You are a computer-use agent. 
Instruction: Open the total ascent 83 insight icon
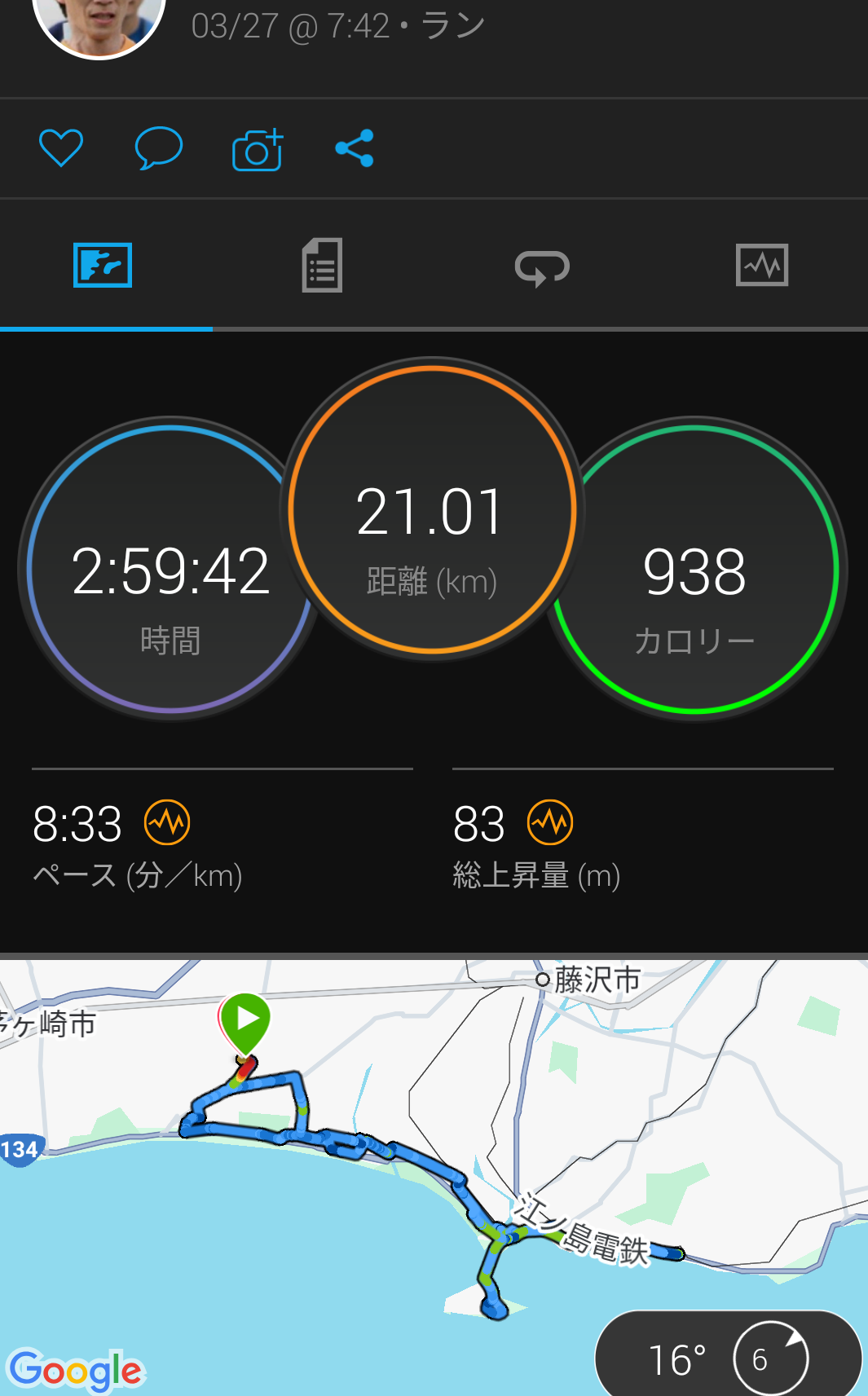pos(550,823)
